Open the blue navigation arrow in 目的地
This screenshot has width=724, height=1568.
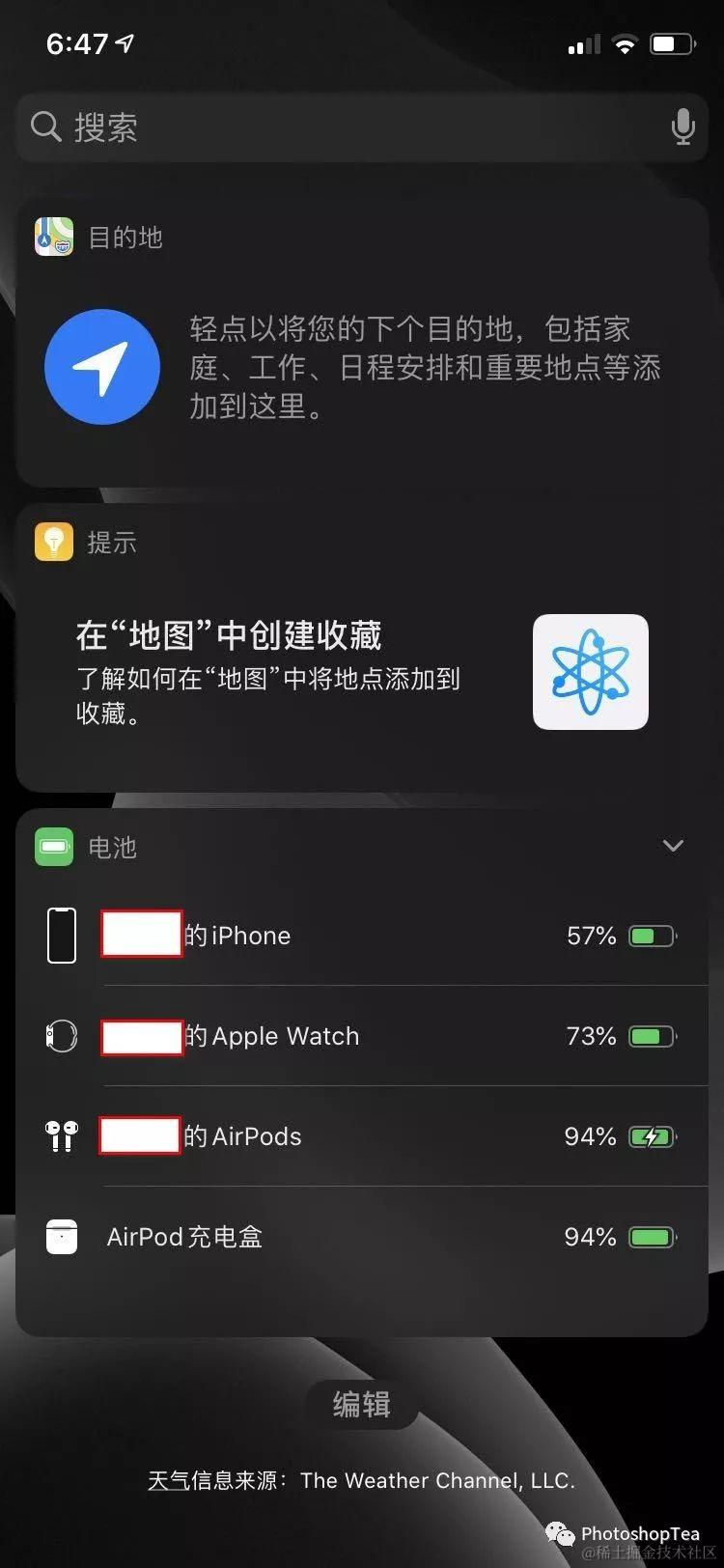tap(102, 367)
